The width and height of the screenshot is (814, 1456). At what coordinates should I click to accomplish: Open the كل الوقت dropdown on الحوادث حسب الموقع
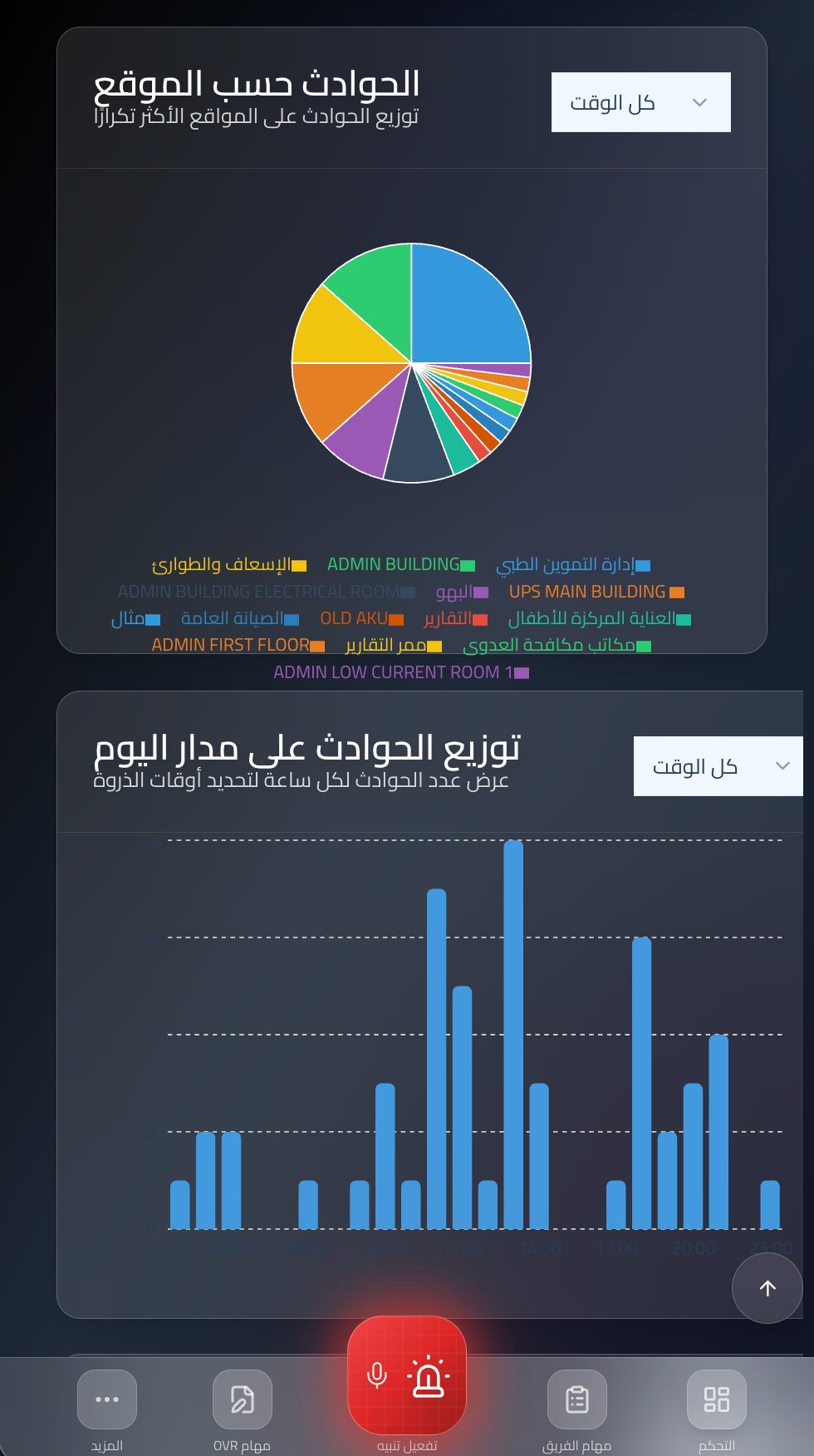[x=640, y=102]
